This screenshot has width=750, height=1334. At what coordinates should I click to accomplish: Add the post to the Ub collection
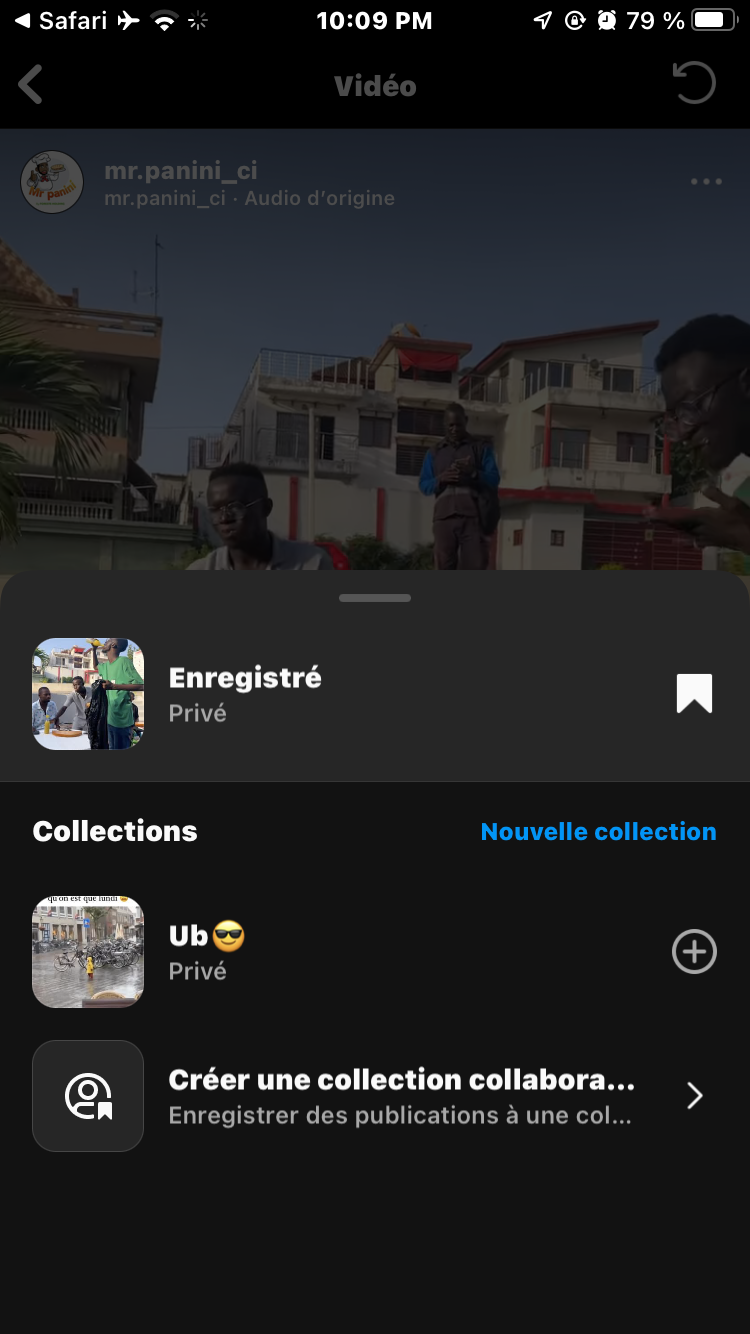point(694,952)
